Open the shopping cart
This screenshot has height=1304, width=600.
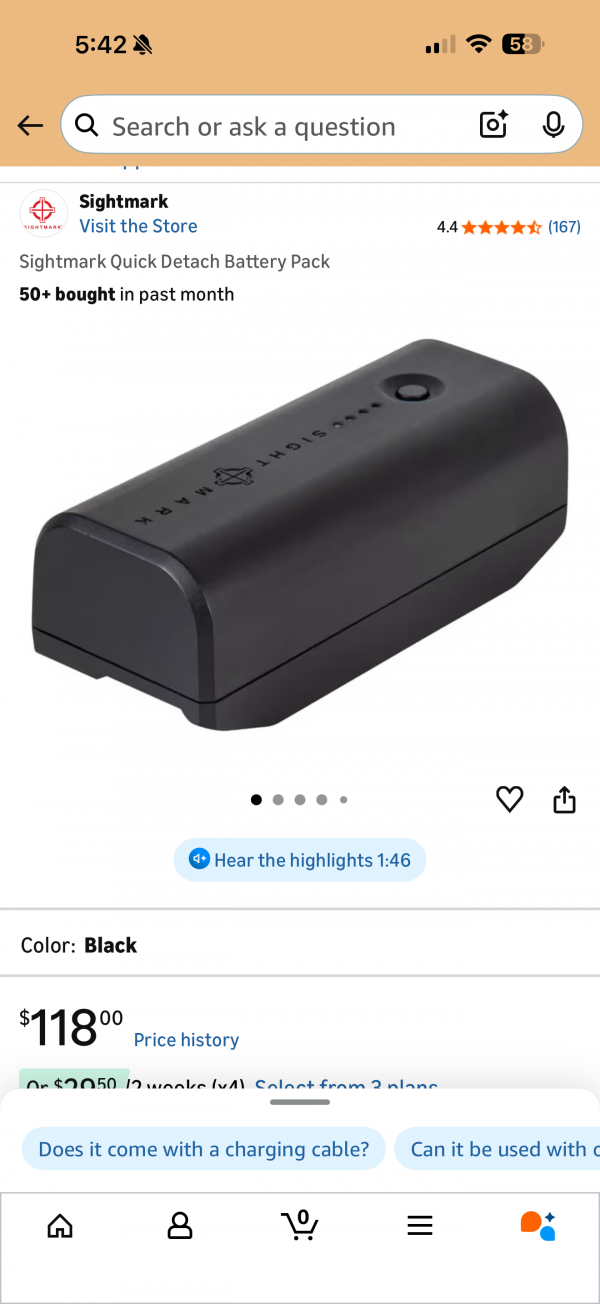pyautogui.click(x=300, y=1225)
